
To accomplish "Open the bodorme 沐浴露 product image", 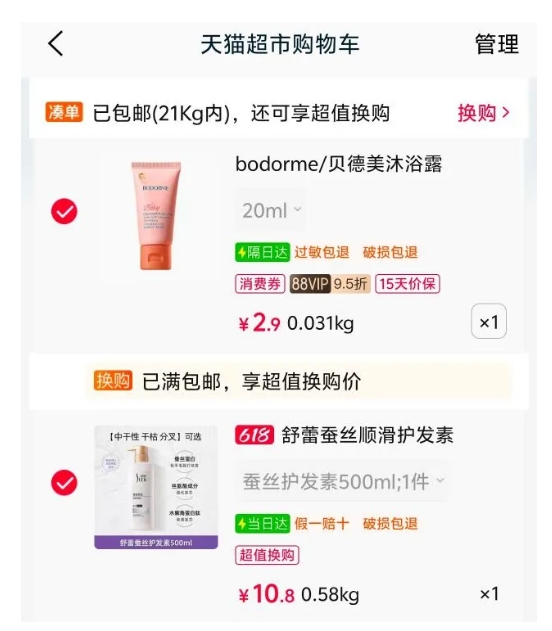I will tap(156, 216).
